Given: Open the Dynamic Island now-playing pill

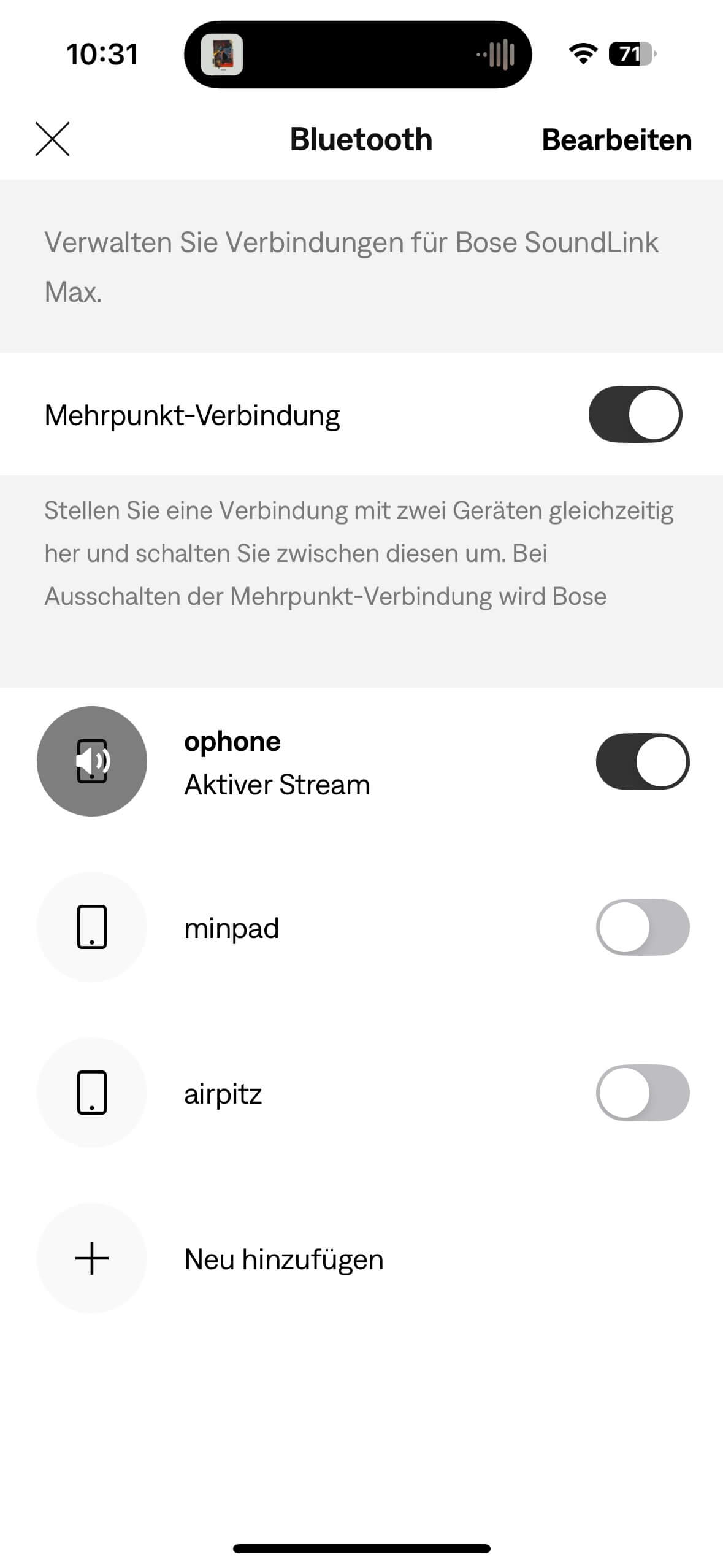Looking at the screenshot, I should 358,55.
